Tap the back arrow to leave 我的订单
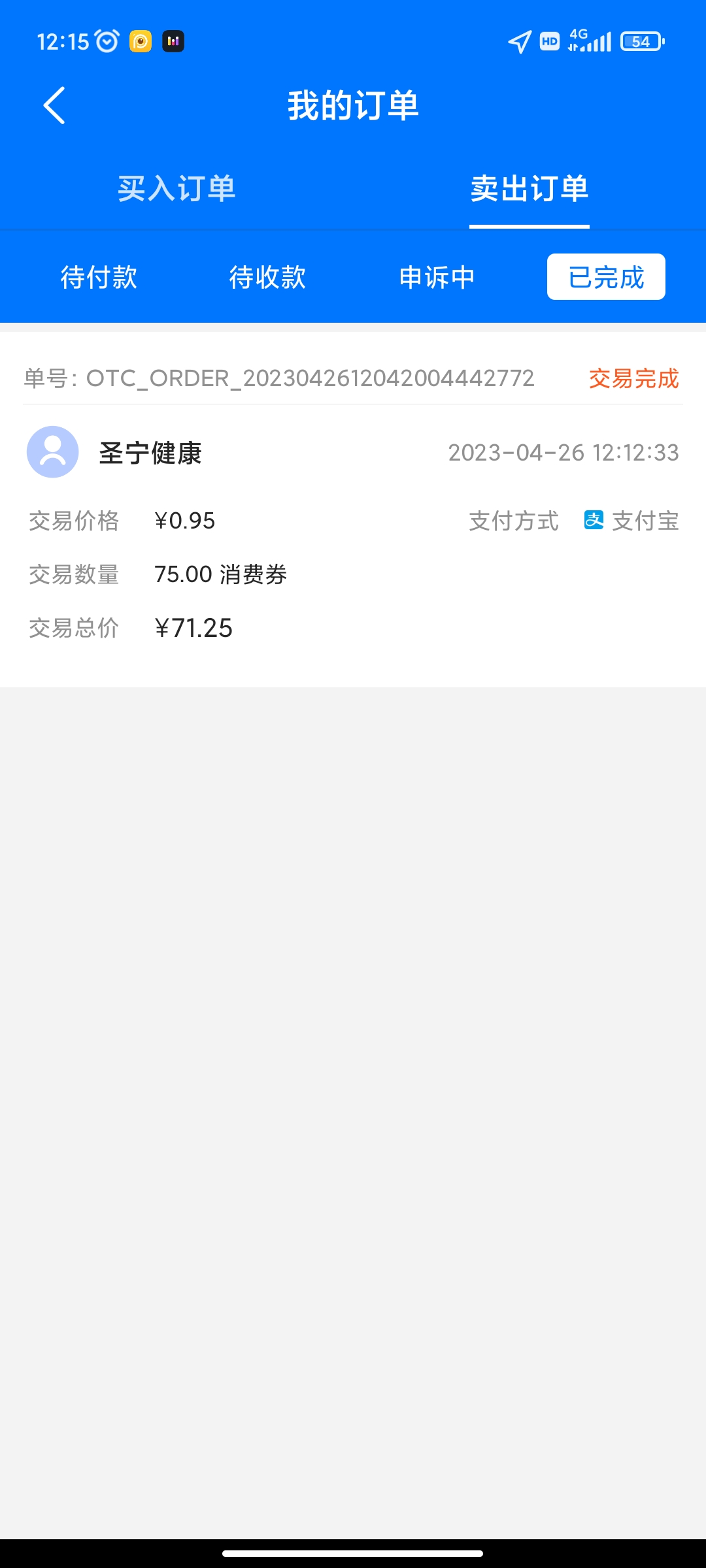 (x=55, y=106)
